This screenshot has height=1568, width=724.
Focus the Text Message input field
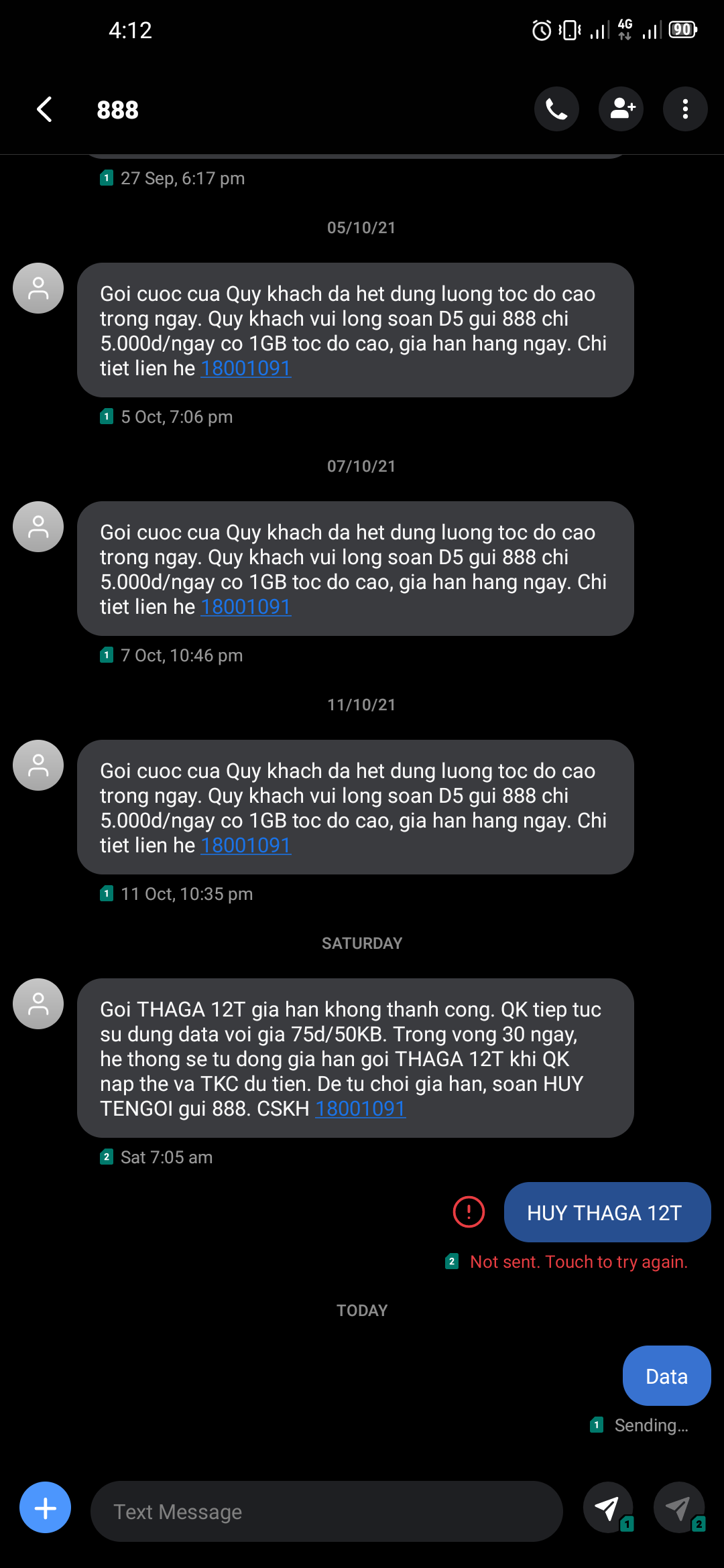tap(326, 1512)
